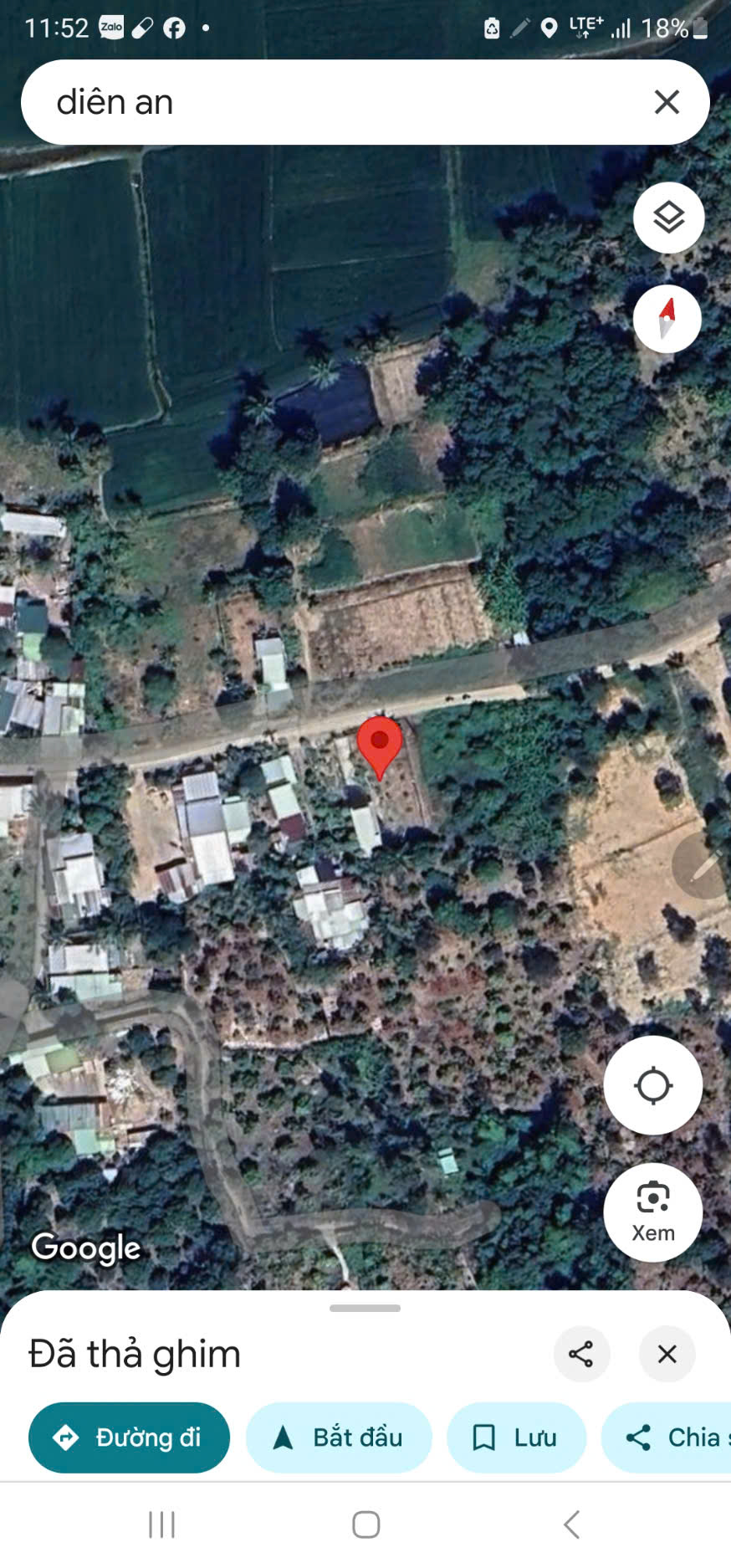Start navigation with Bắt đầu
The width and height of the screenshot is (731, 1568).
339,1437
